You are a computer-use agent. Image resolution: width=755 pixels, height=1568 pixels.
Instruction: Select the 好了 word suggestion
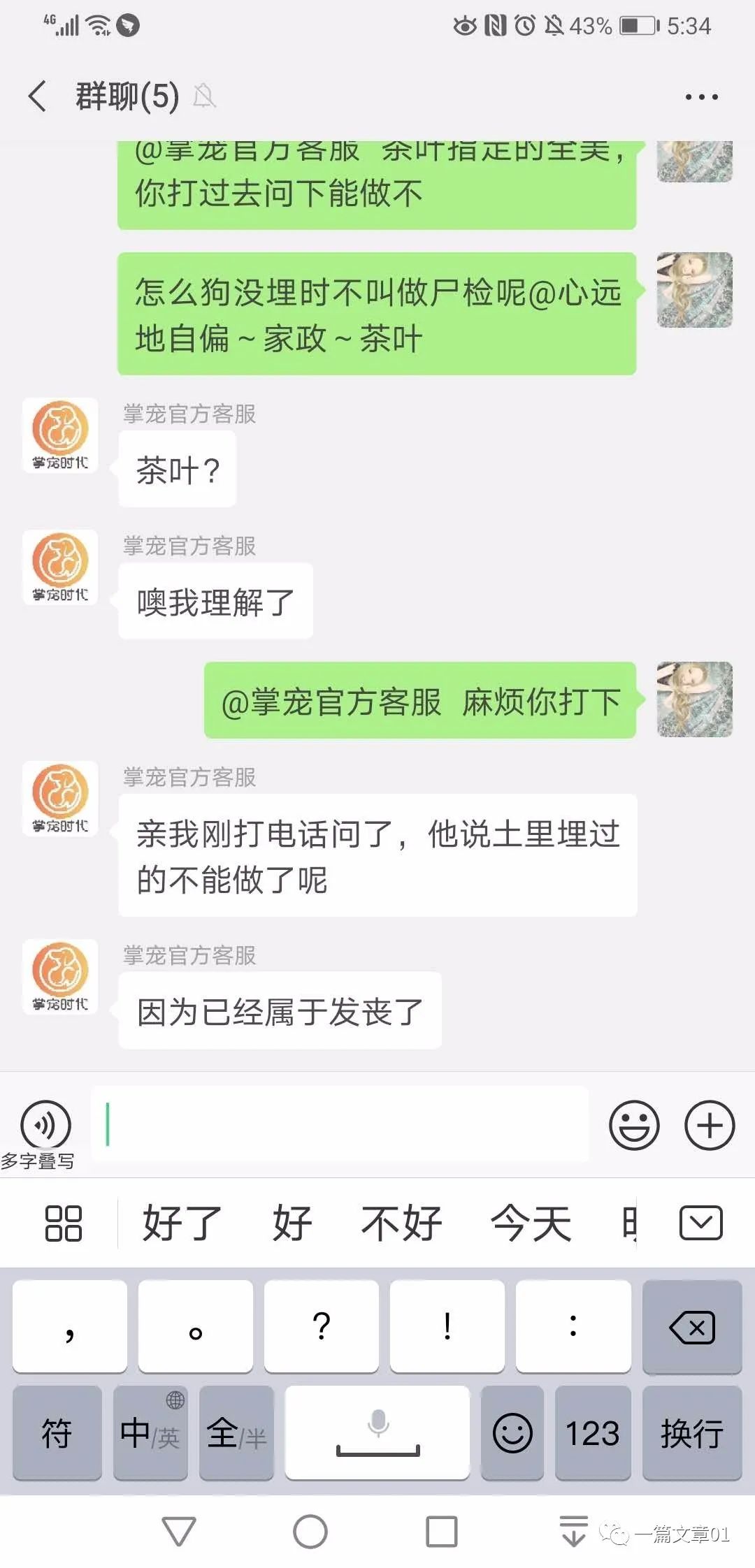point(180,1222)
